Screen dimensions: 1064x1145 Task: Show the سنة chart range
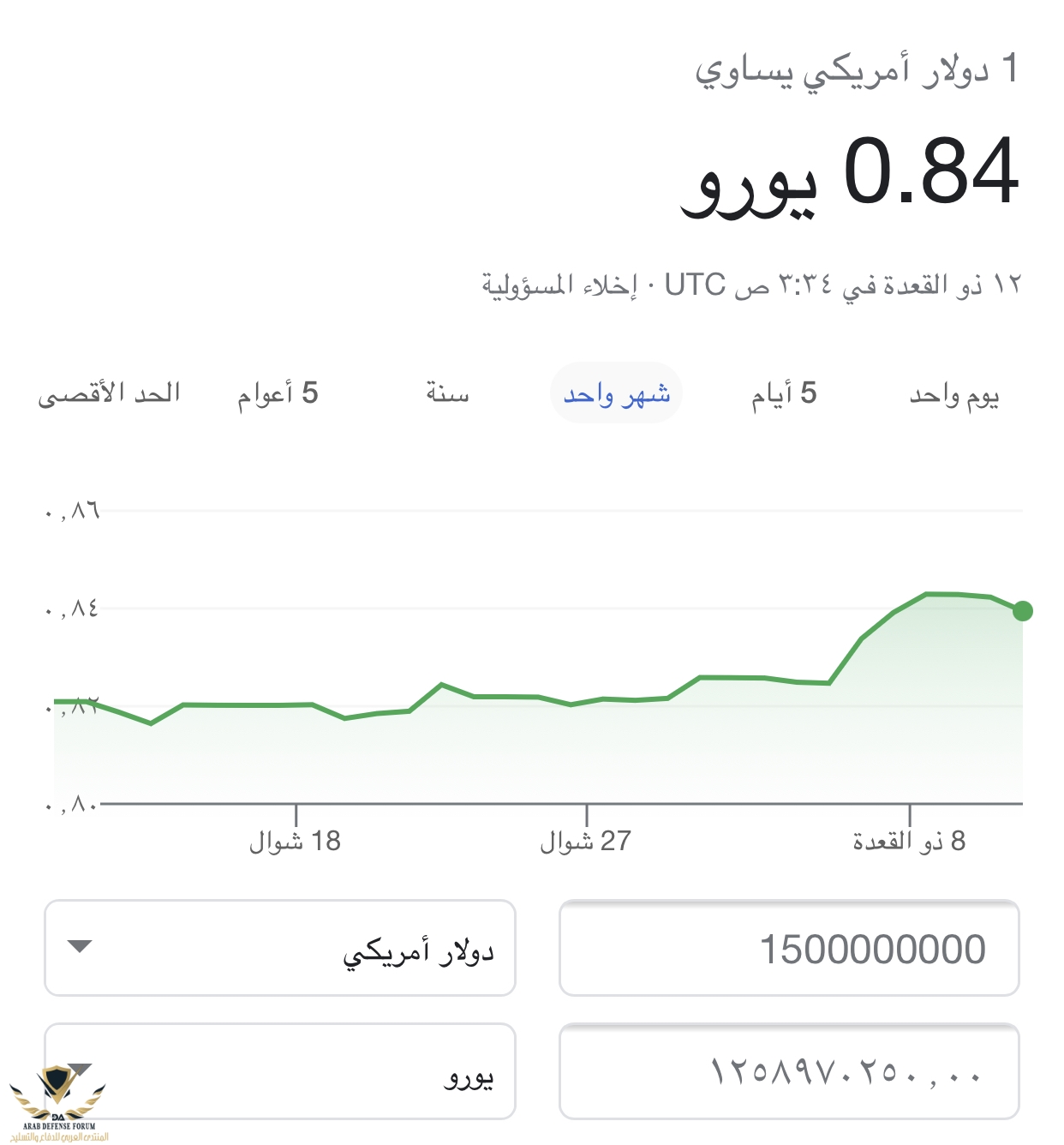447,394
